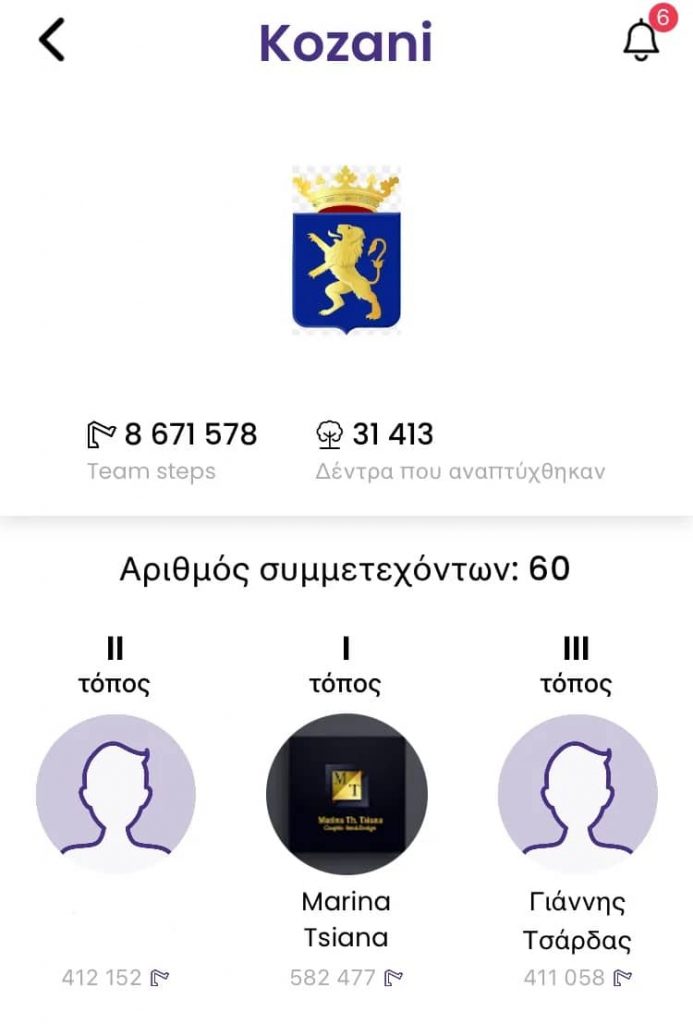Image resolution: width=693 pixels, height=1024 pixels.
Task: View Γιάννης Τσάρδας third place profile
Action: click(577, 794)
